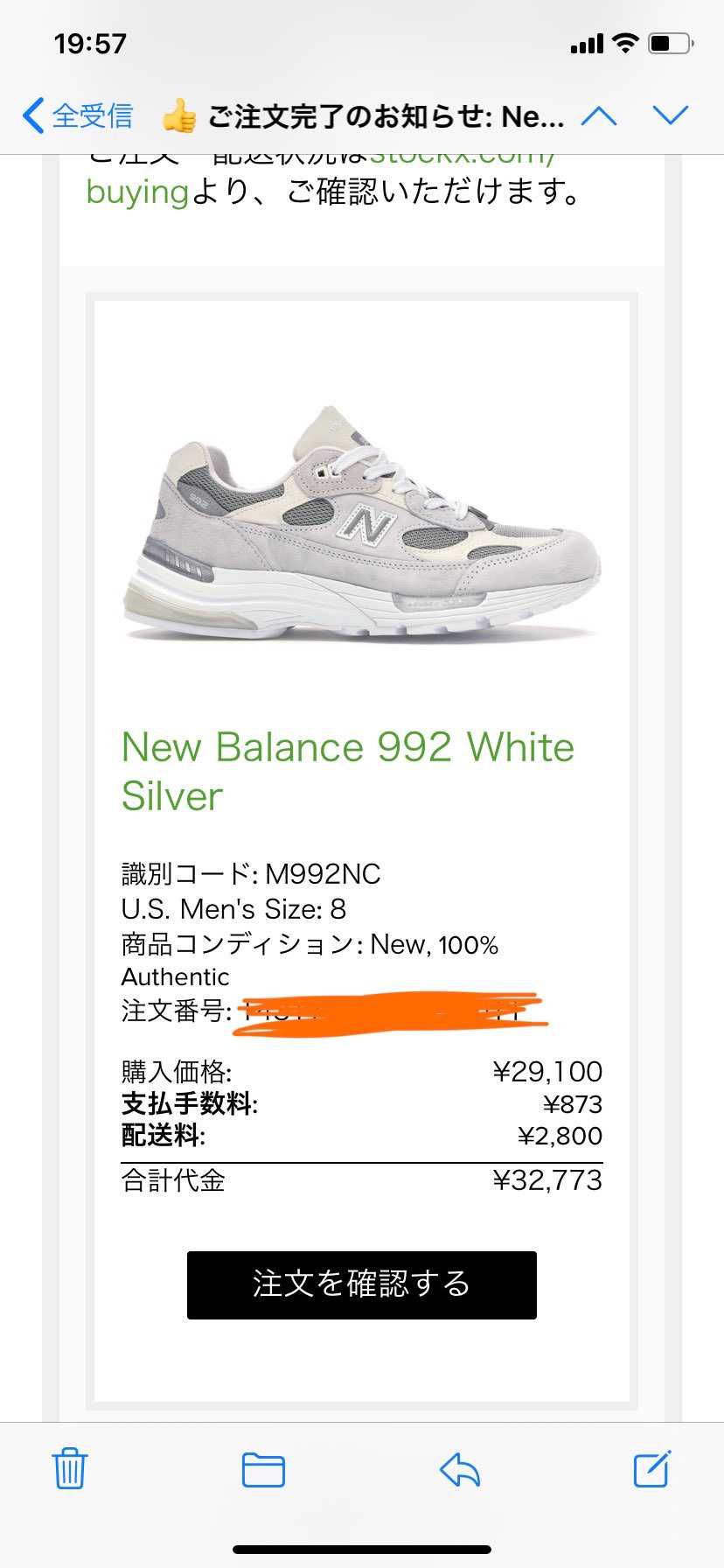Tap the clock showing 19:57
The width and height of the screenshot is (724, 1568).
coord(90,42)
